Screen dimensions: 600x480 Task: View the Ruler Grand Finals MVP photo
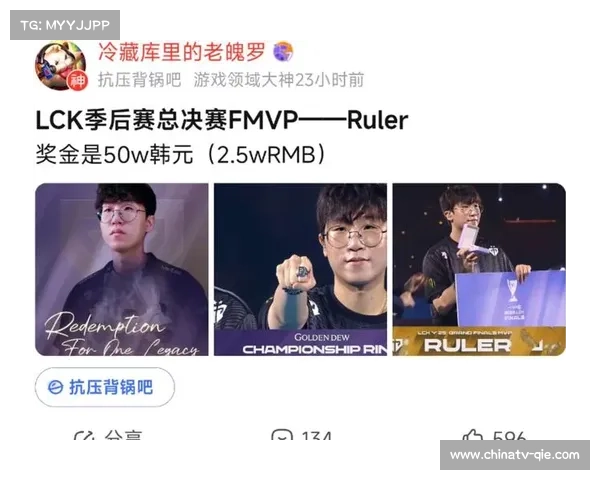point(478,269)
